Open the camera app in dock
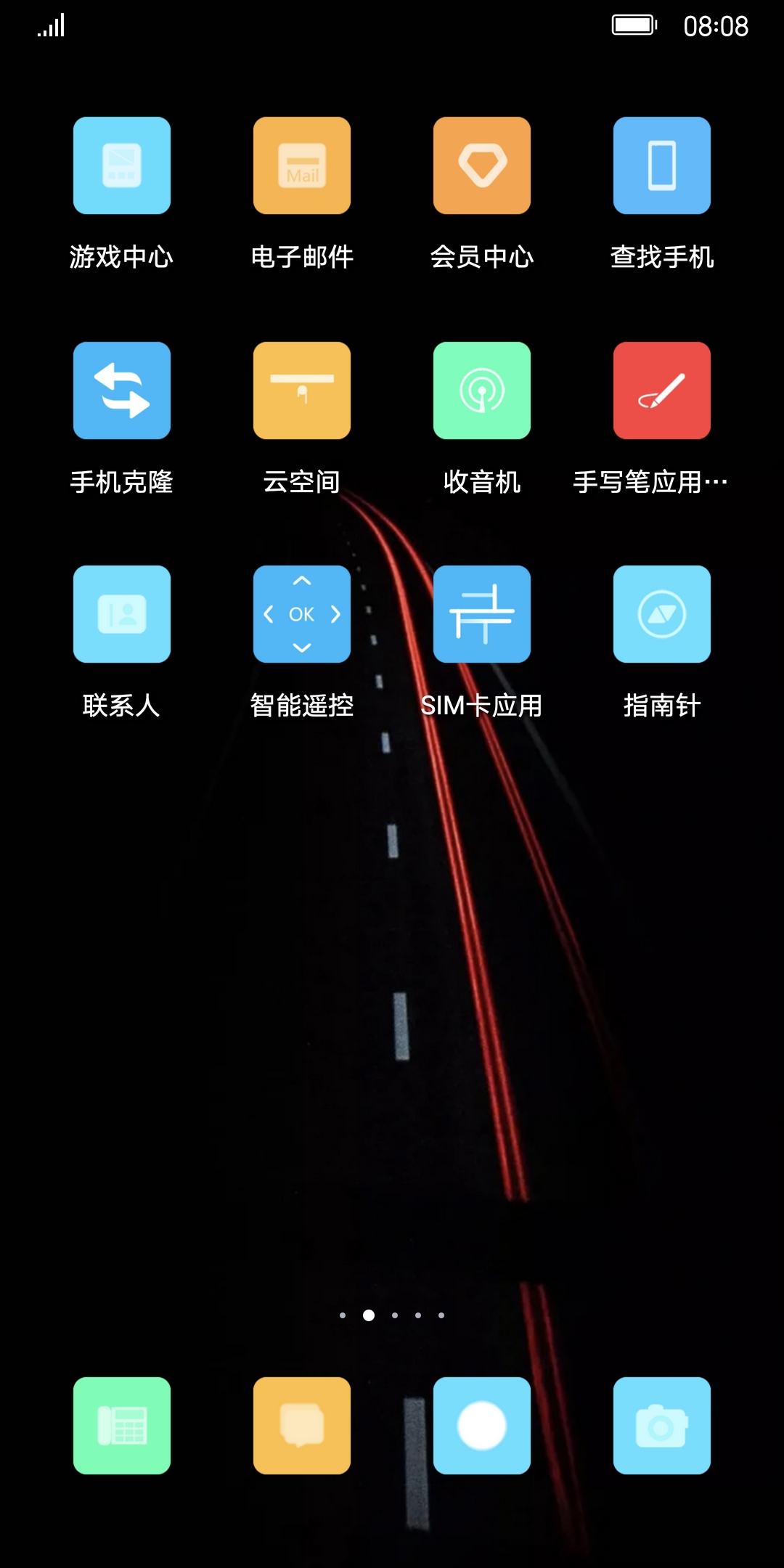This screenshot has height=1568, width=784. [662, 1426]
